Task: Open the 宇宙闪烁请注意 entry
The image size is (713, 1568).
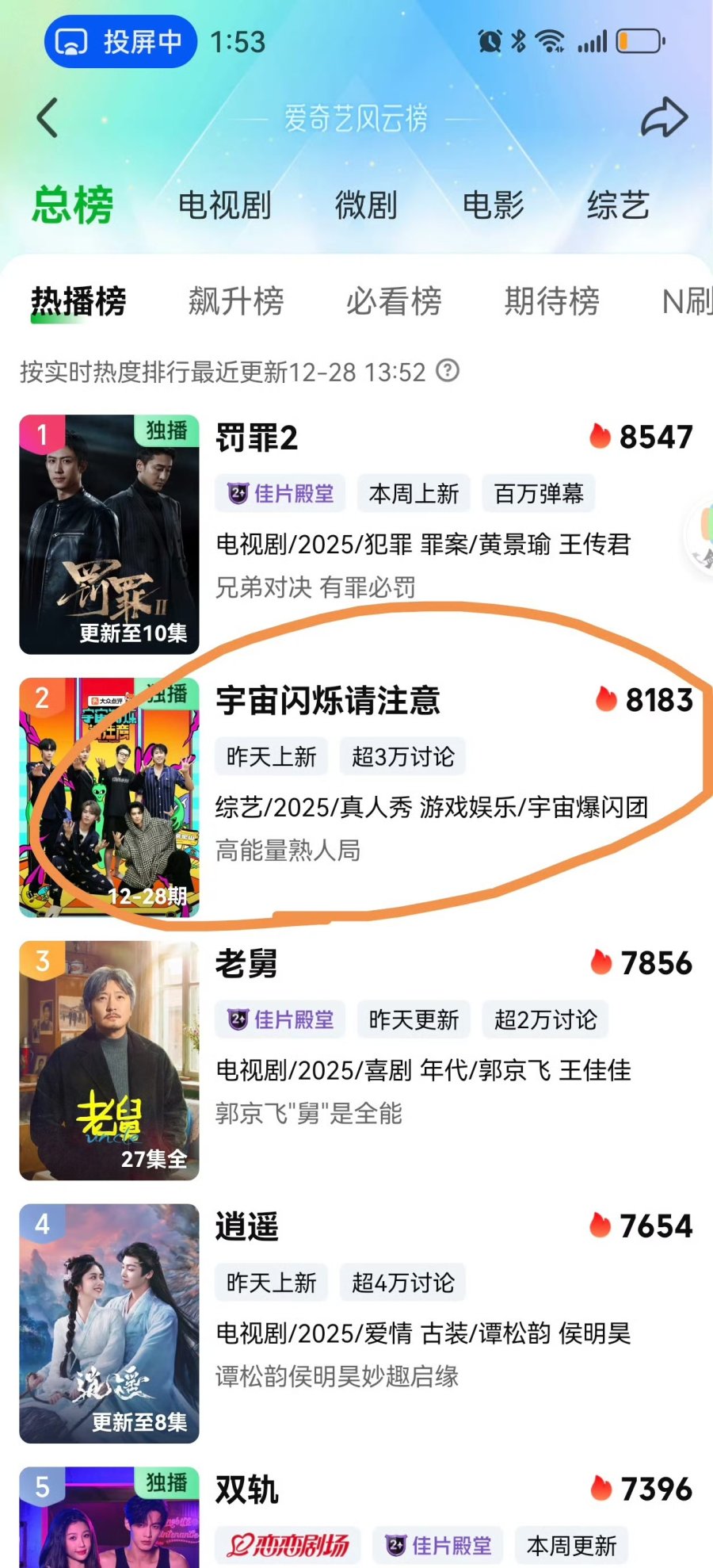Action: [x=328, y=701]
